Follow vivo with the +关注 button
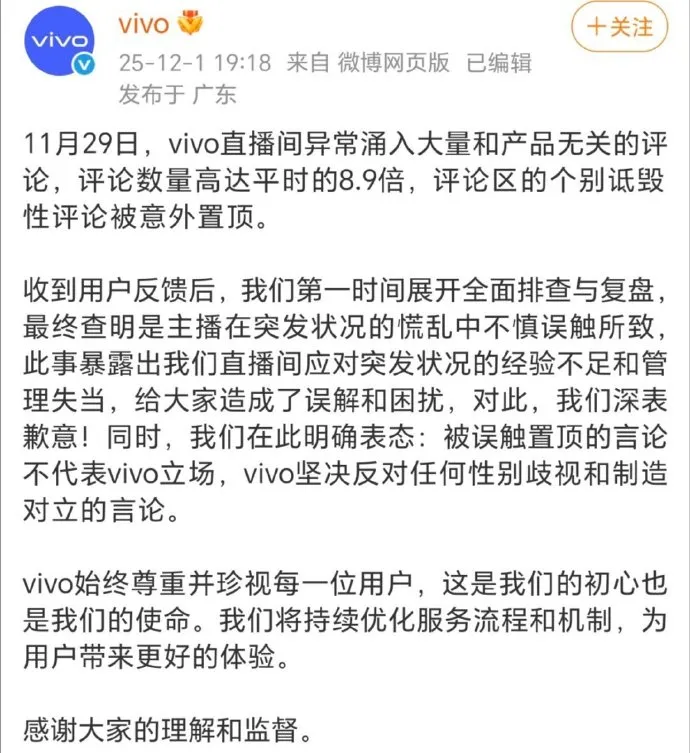 [x=618, y=27]
